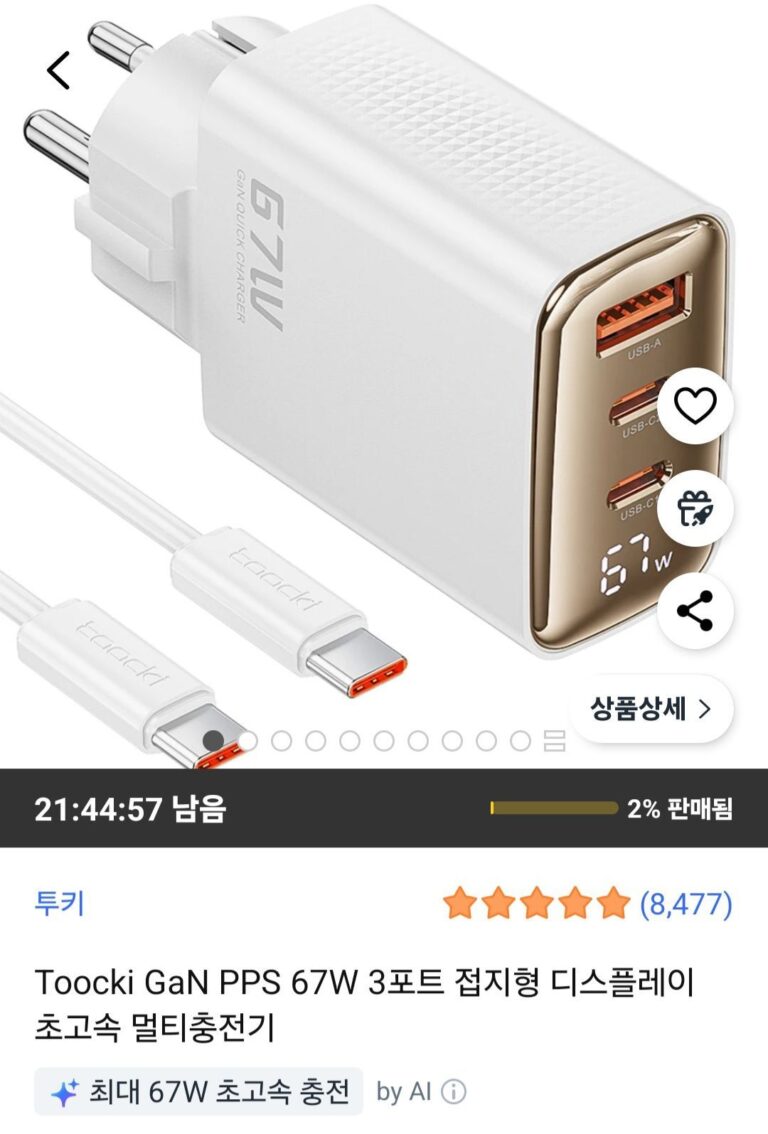Open the image list icon after the dots
The height and width of the screenshot is (1134, 768).
555,741
